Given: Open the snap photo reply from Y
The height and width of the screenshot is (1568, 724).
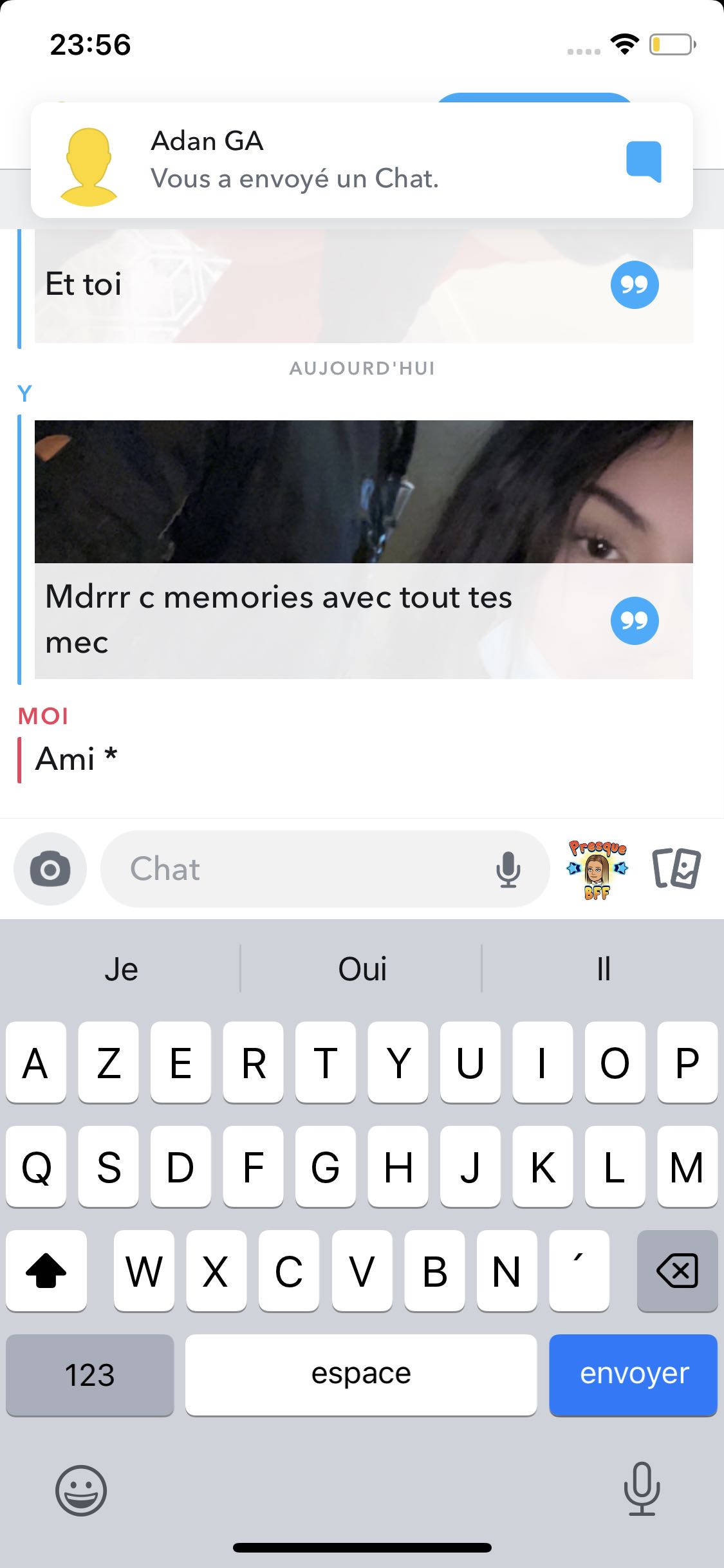Looking at the screenshot, I should [364, 492].
